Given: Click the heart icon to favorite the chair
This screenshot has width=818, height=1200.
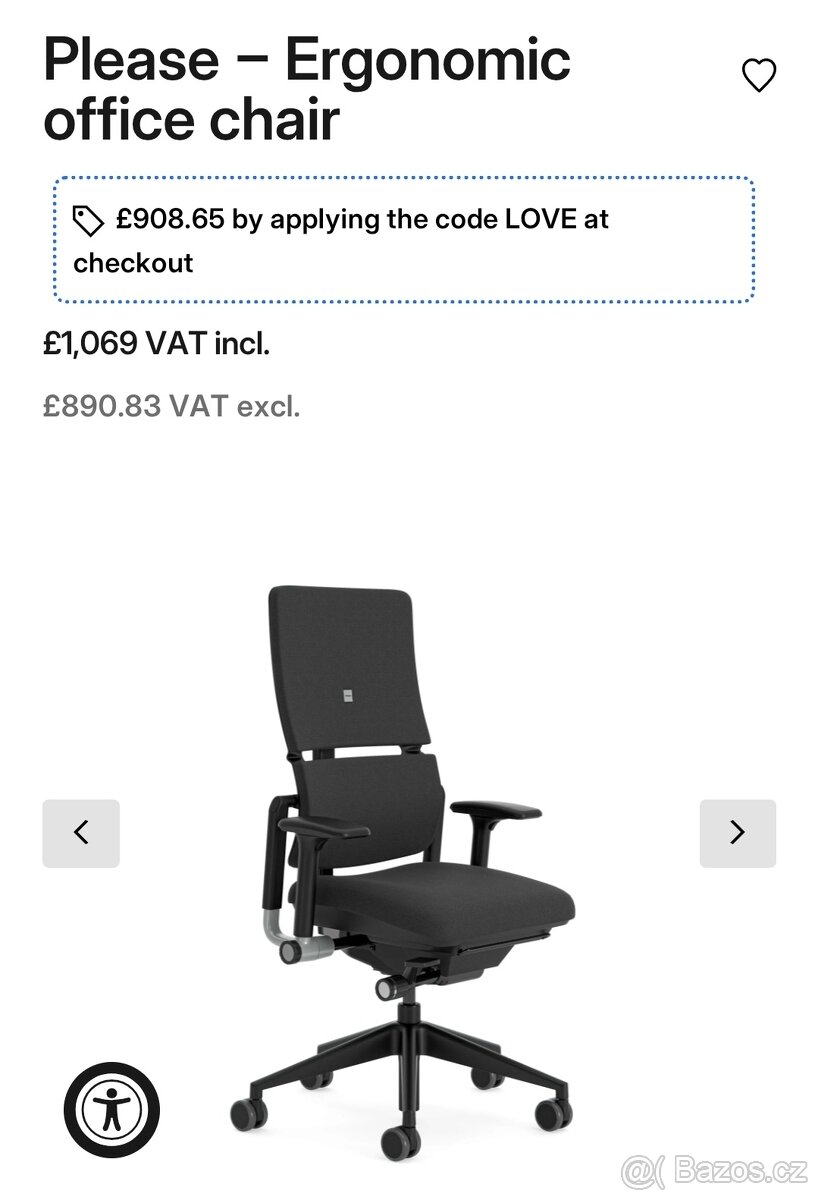Looking at the screenshot, I should [759, 74].
